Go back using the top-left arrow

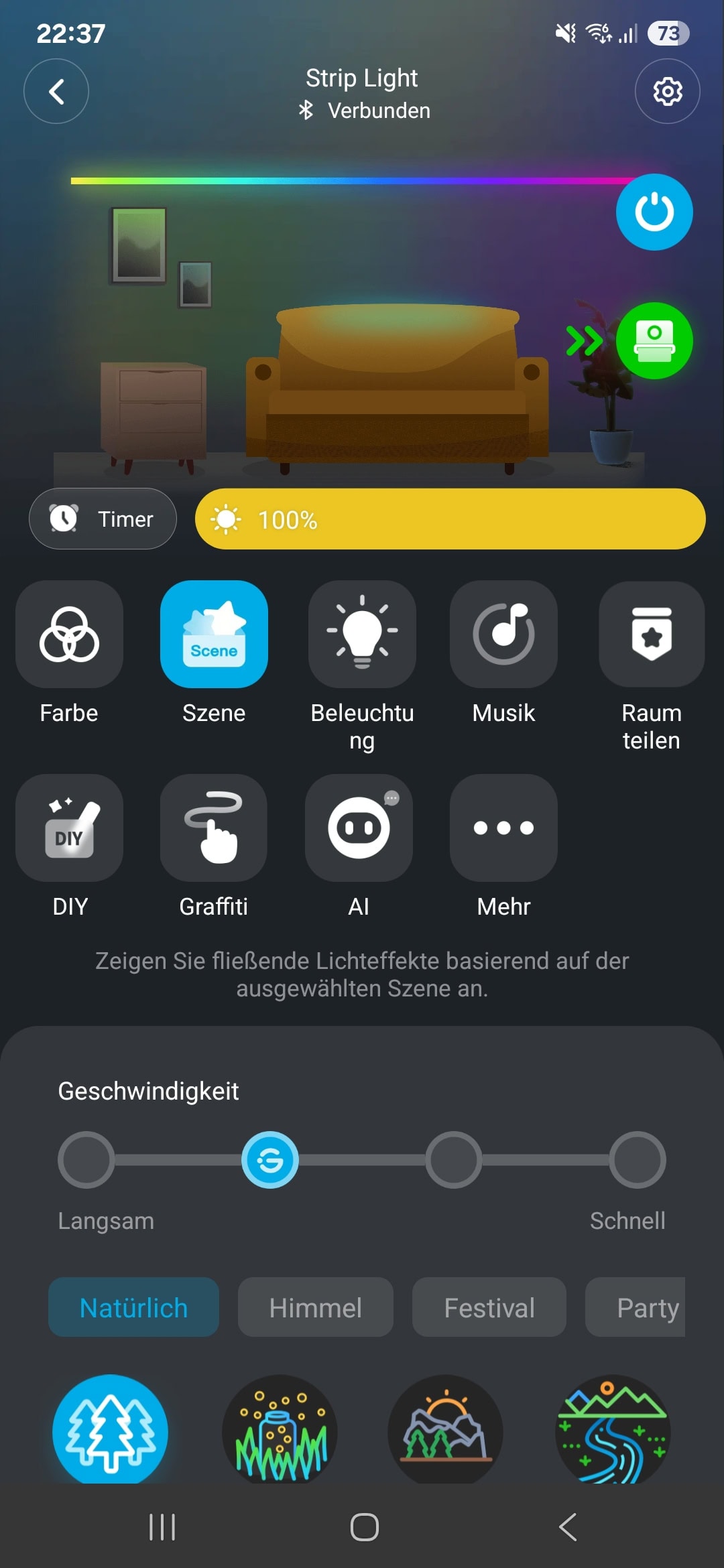[x=56, y=91]
